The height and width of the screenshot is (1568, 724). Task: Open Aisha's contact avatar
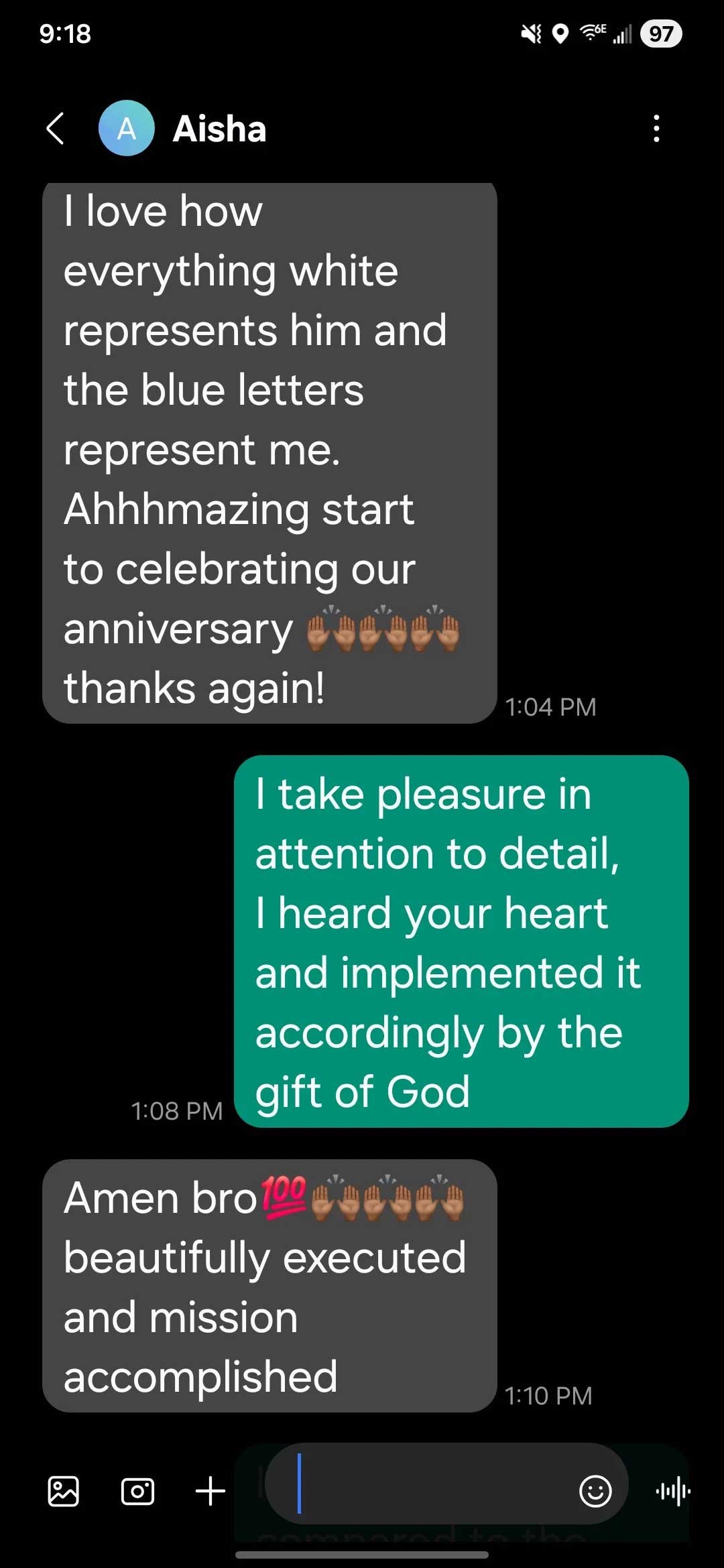coord(127,128)
